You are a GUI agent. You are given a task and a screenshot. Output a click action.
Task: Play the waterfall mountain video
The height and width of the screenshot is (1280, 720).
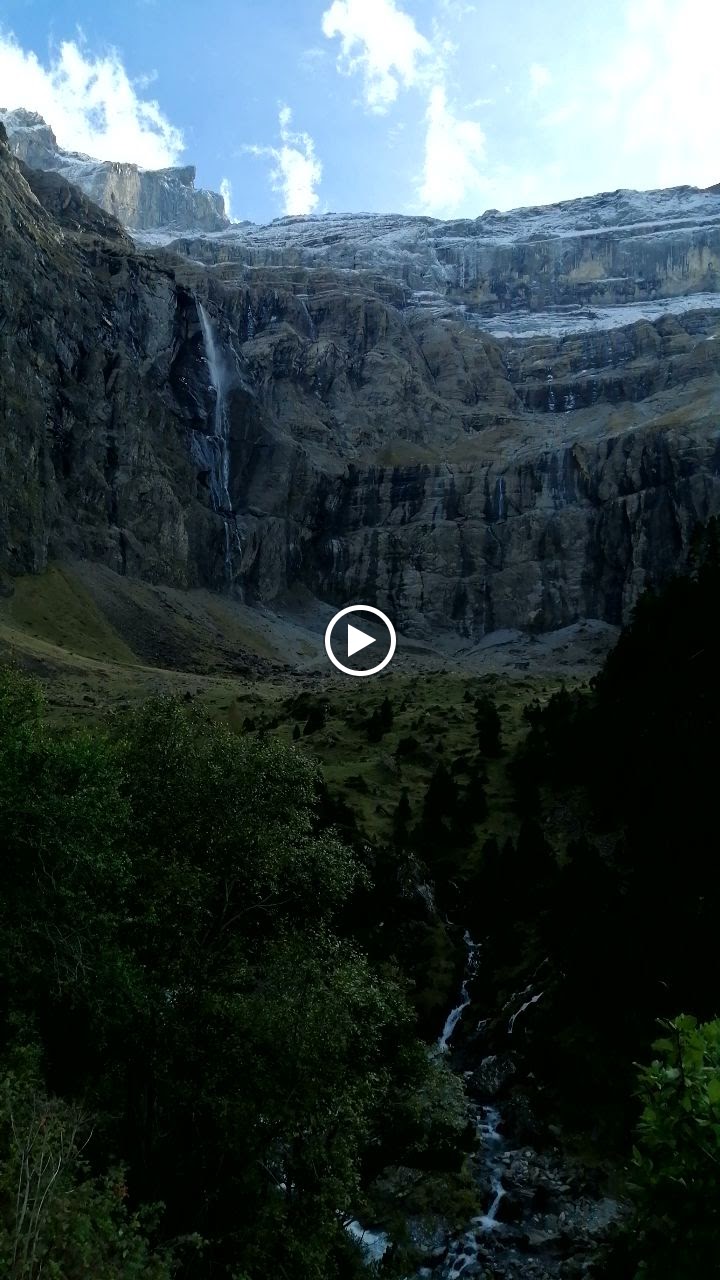coord(360,640)
